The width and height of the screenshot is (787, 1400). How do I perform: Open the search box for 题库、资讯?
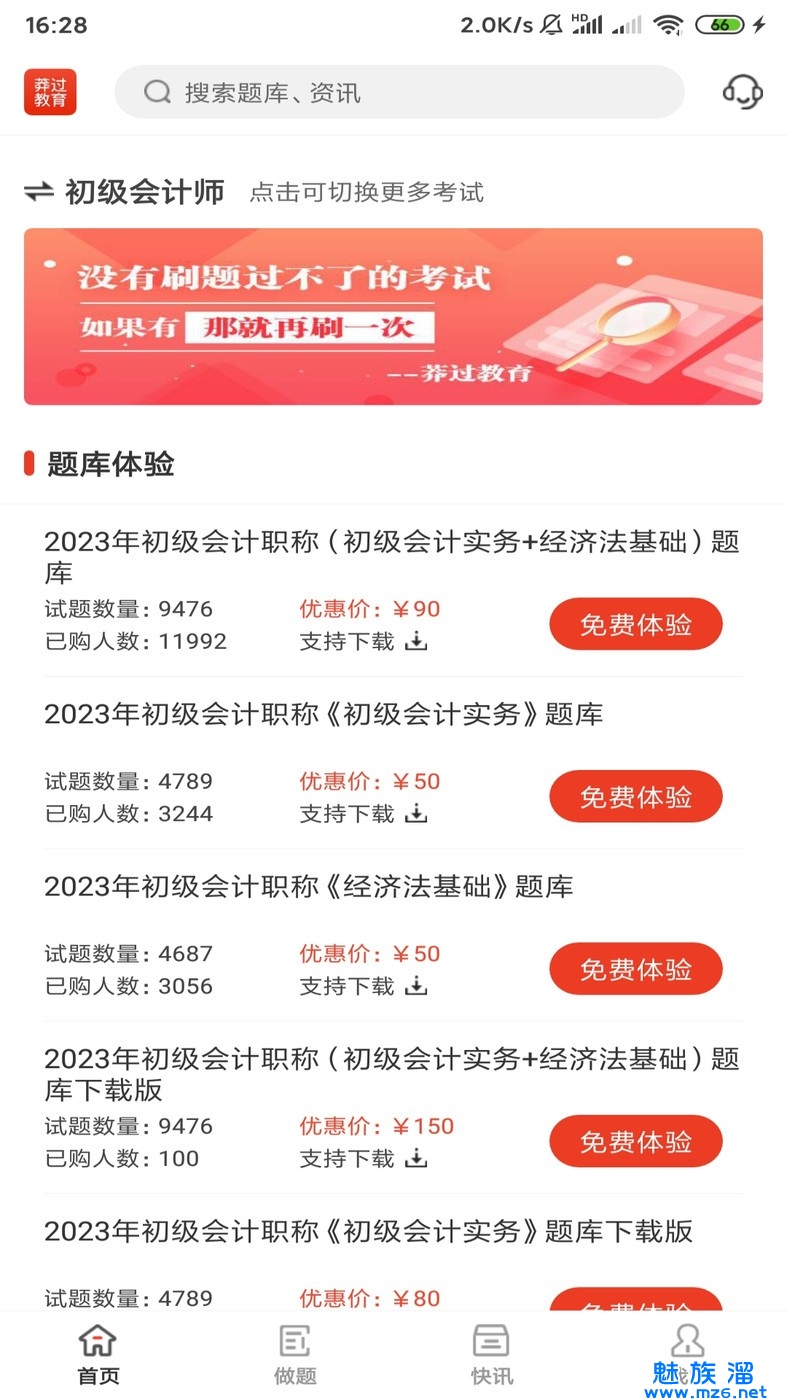coord(398,93)
